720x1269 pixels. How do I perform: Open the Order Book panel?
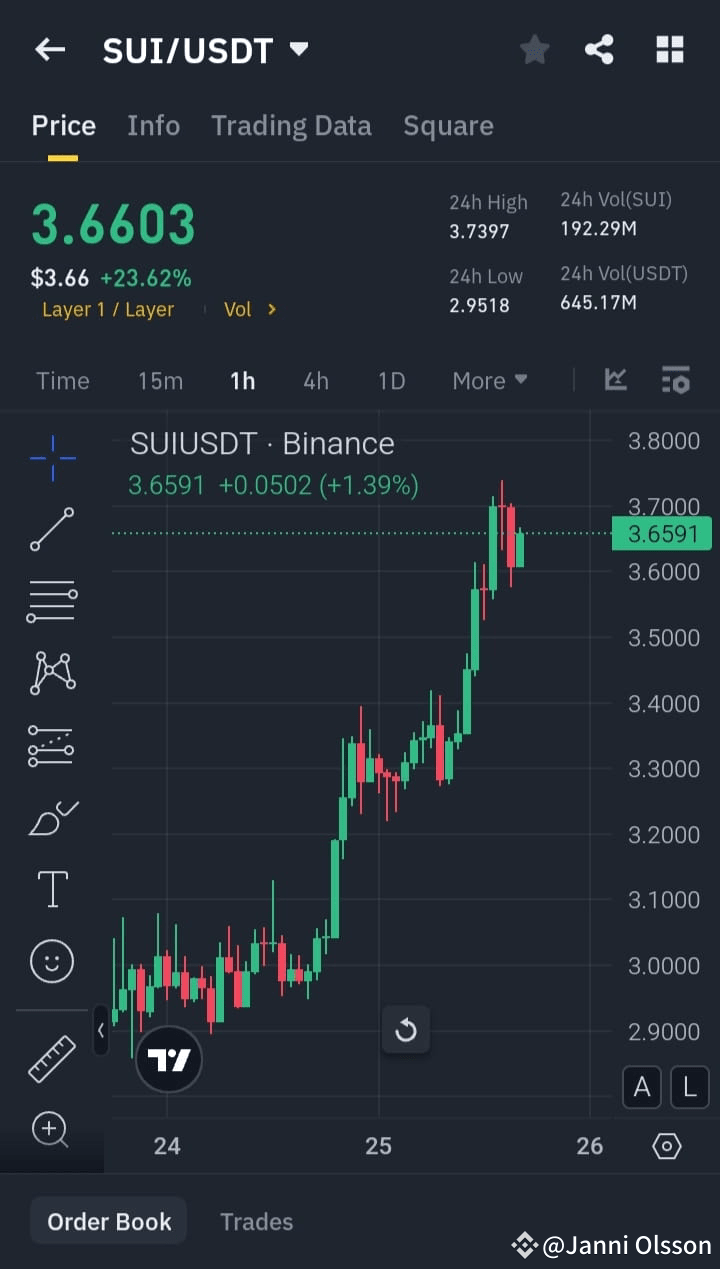(x=107, y=1221)
